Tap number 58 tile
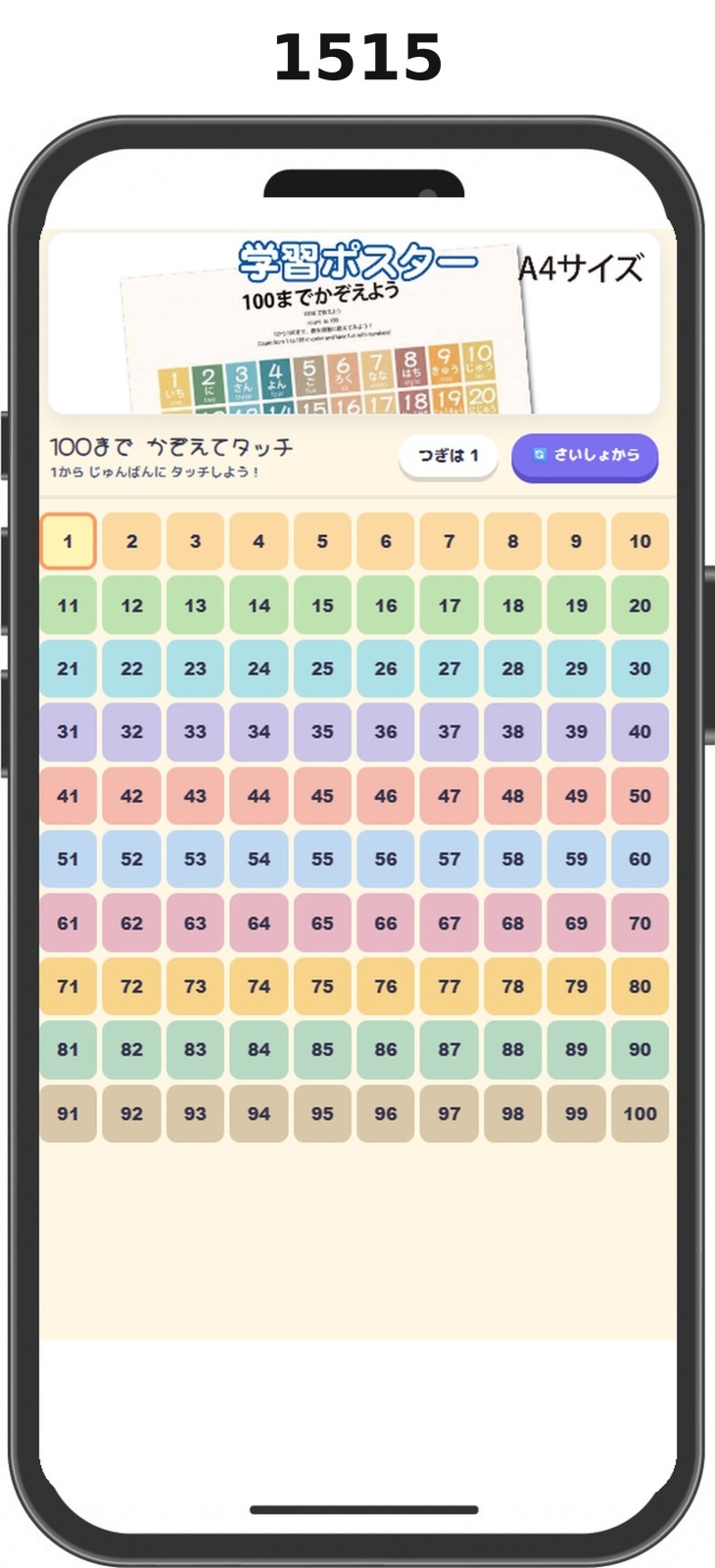The width and height of the screenshot is (715, 1568). tap(512, 859)
